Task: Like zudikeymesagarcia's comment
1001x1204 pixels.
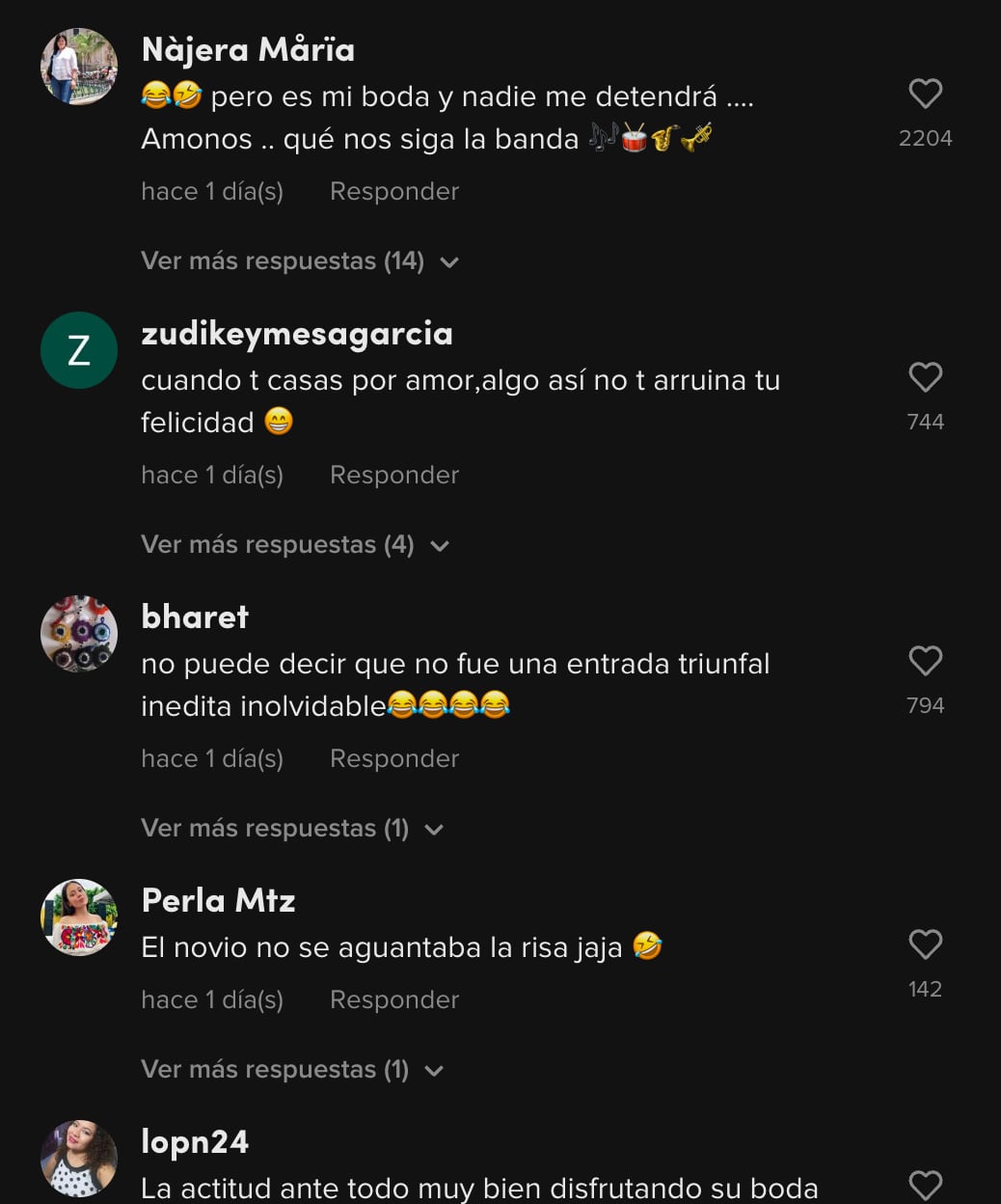Action: coord(925,377)
